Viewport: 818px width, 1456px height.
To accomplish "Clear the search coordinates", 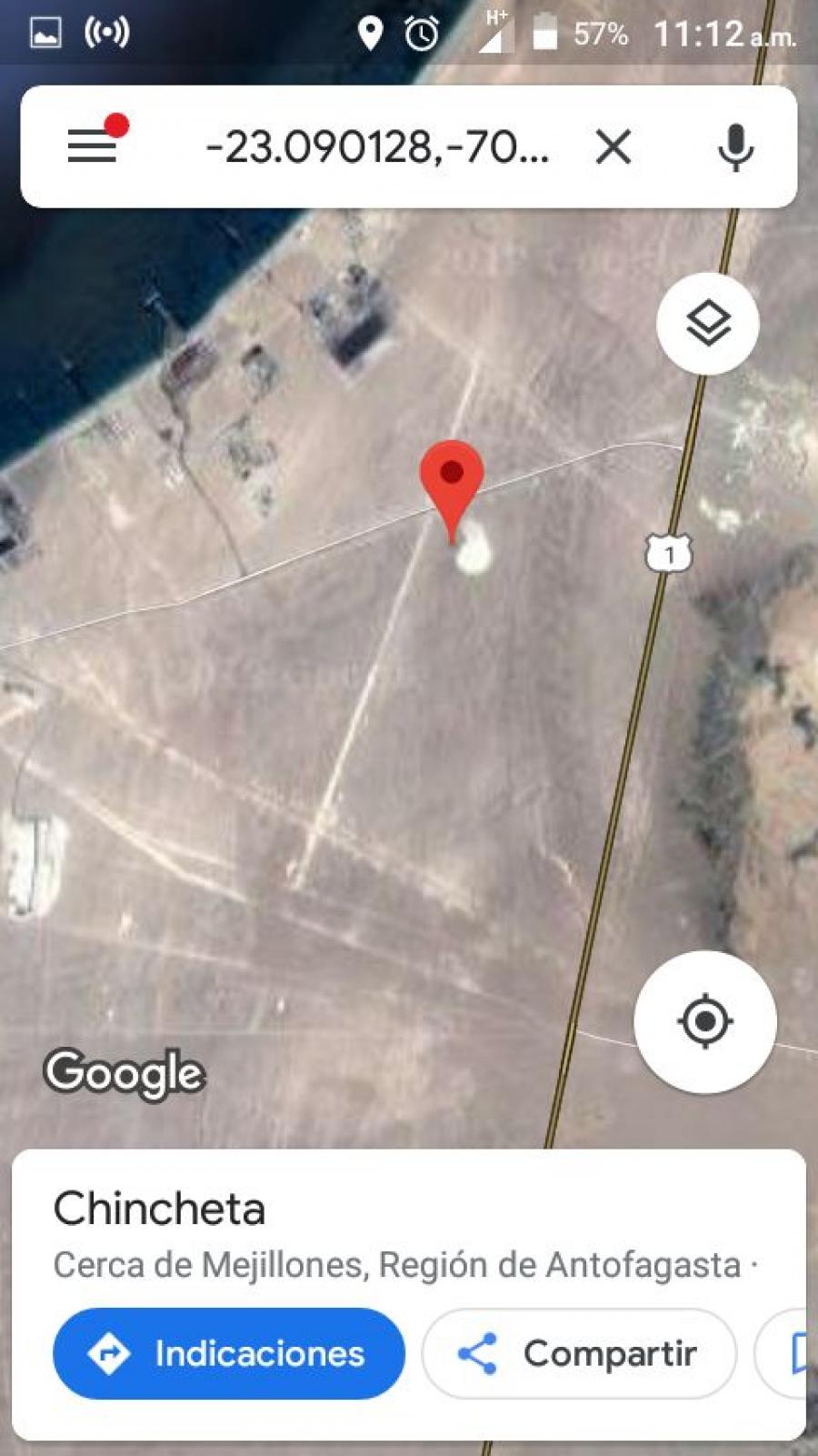I will 613,146.
